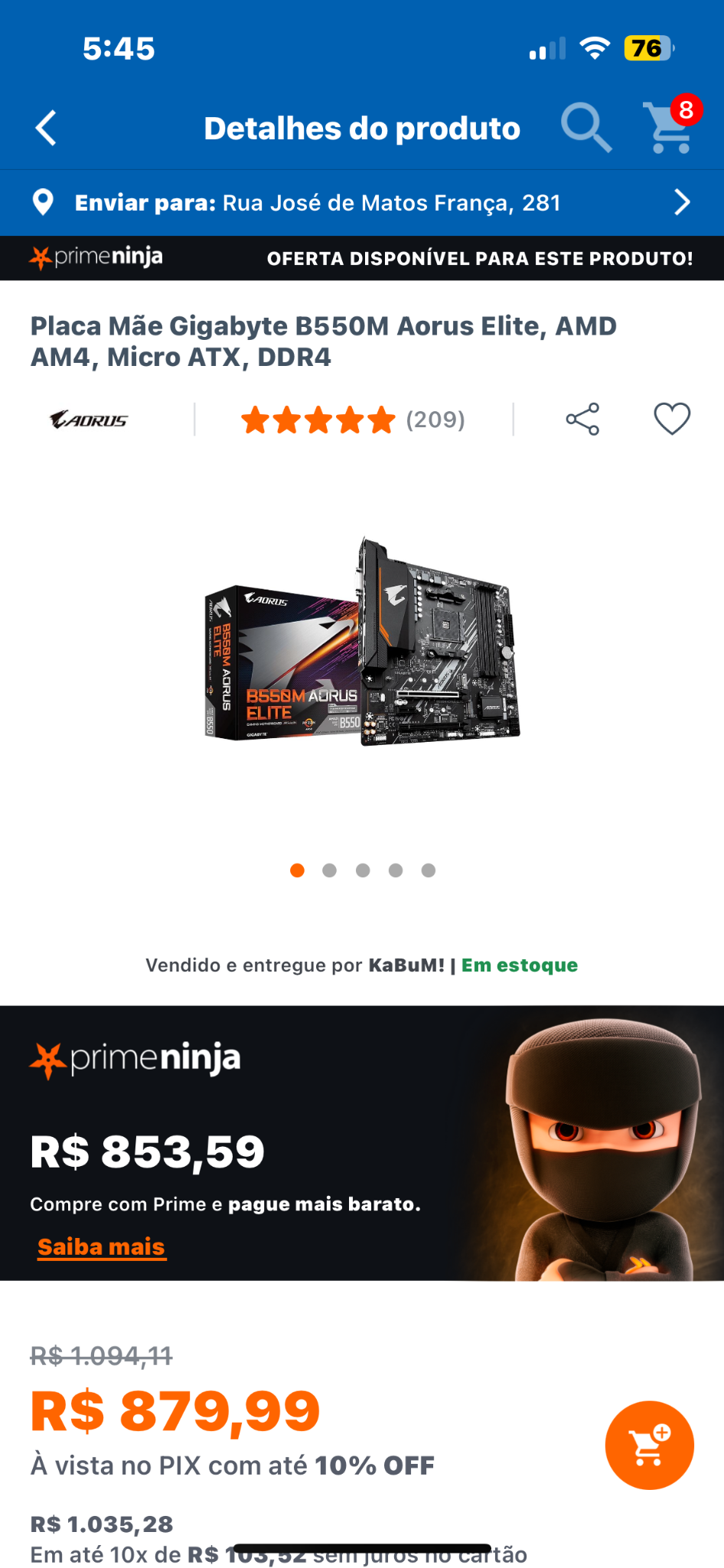Image resolution: width=724 pixels, height=1568 pixels.
Task: Open the search magnifier icon
Action: pyautogui.click(x=586, y=128)
